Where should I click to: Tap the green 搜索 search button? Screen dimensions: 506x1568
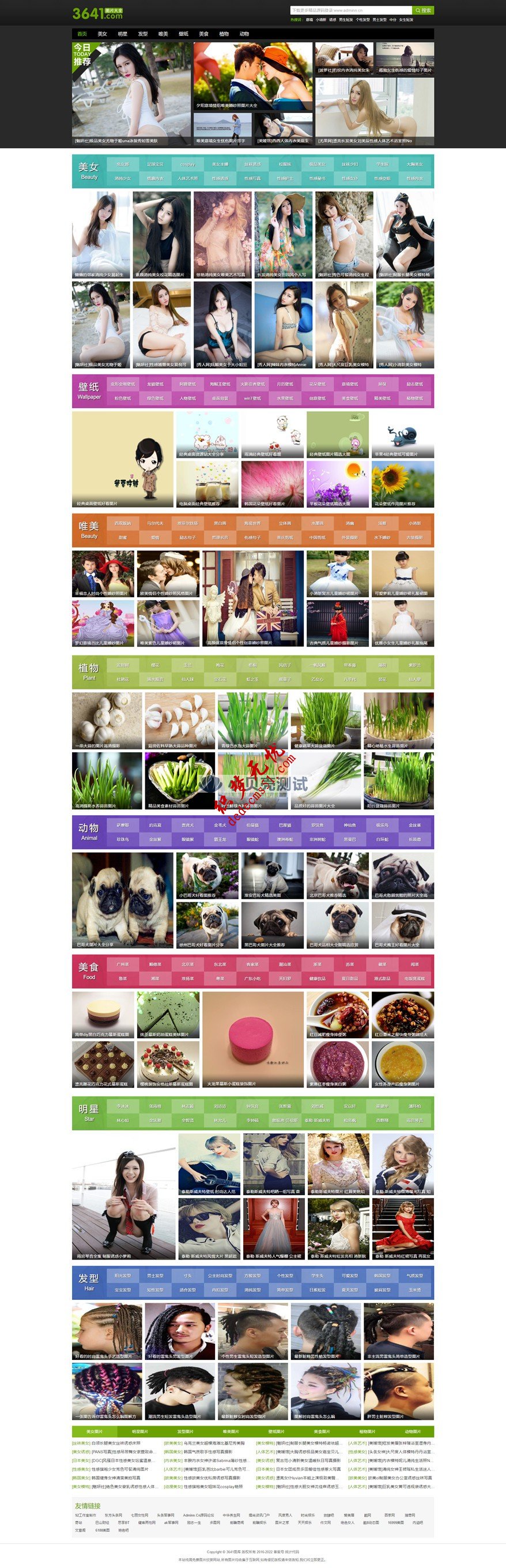coord(422,10)
